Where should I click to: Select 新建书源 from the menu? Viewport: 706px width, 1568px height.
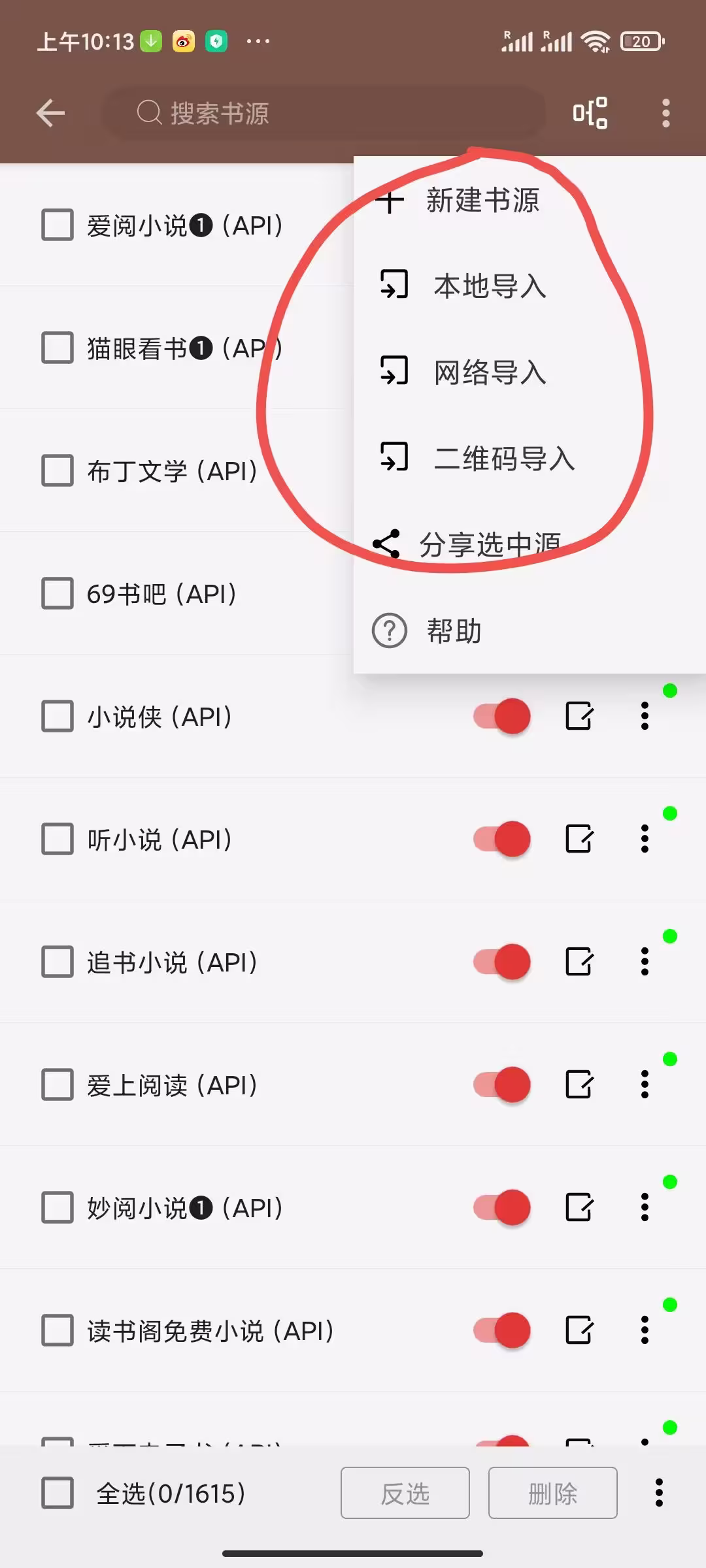click(x=482, y=200)
